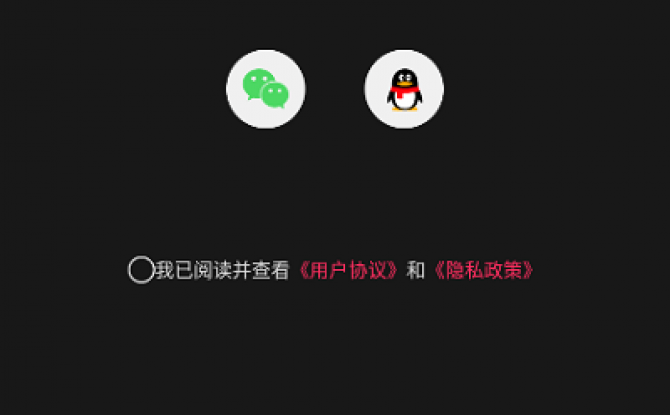Check the agreement consent circle
This screenshot has height=415, width=670.
141,270
